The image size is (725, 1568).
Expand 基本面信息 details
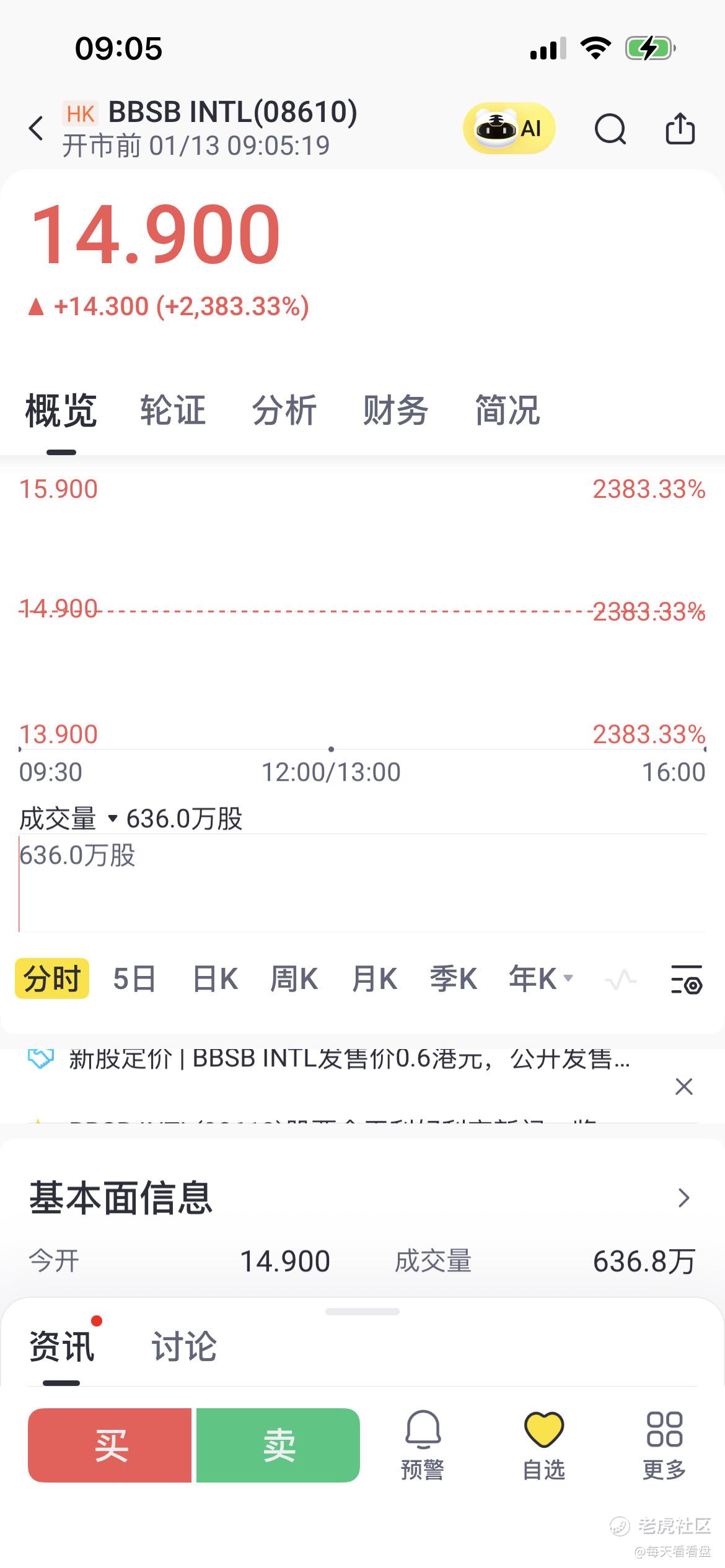point(683,1198)
